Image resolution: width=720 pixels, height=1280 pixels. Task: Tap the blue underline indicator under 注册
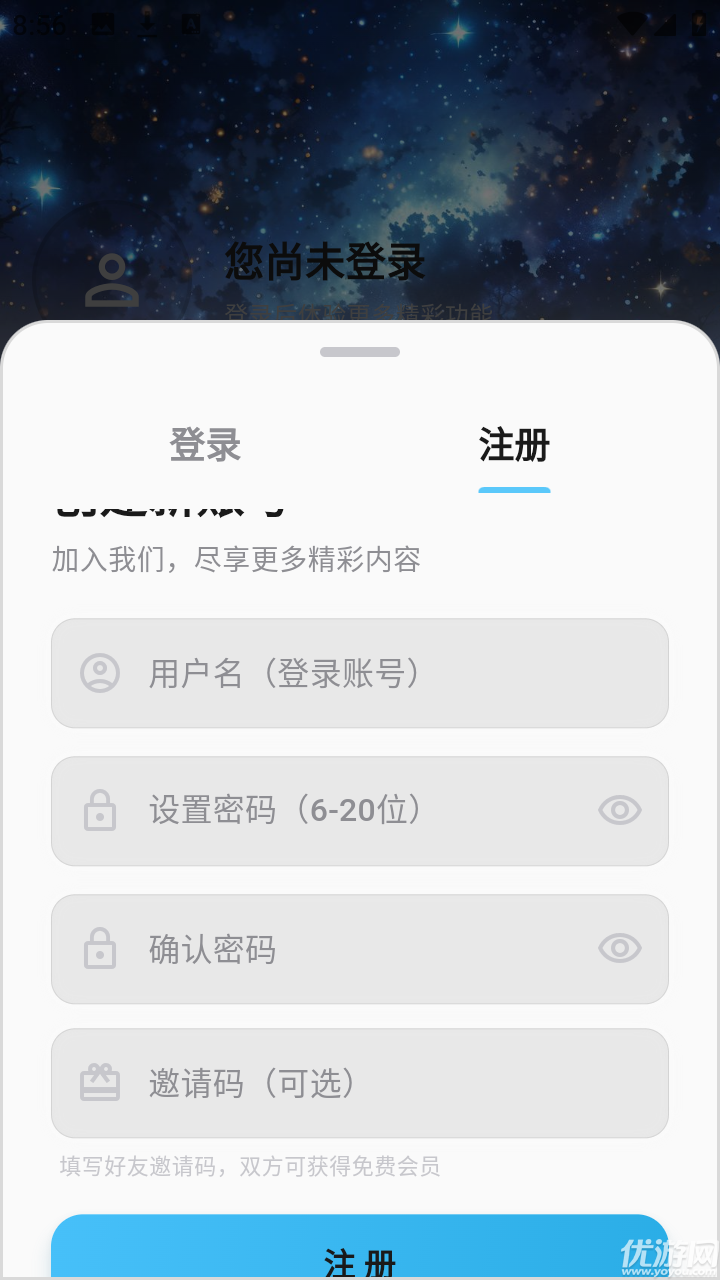click(x=514, y=490)
